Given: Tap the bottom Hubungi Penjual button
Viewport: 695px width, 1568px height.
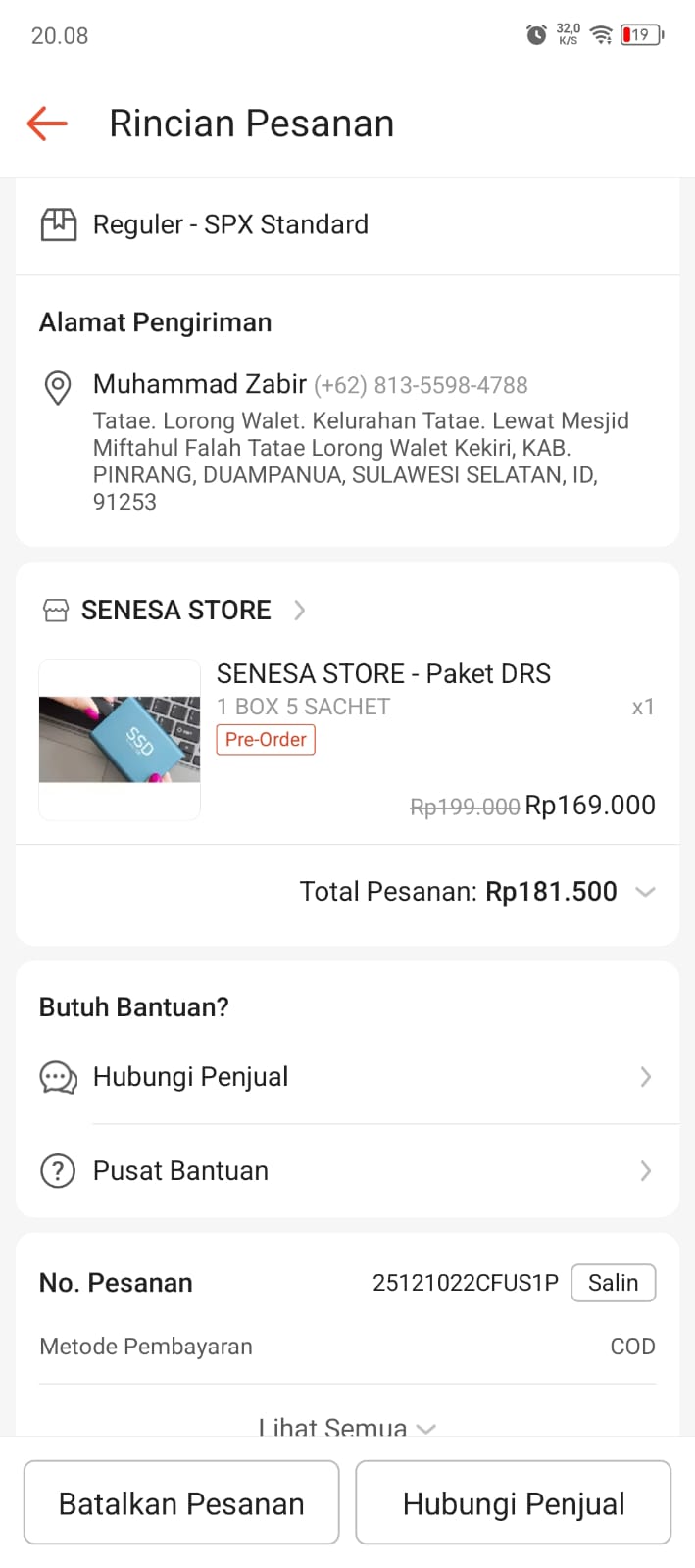Looking at the screenshot, I should click(x=513, y=1503).
